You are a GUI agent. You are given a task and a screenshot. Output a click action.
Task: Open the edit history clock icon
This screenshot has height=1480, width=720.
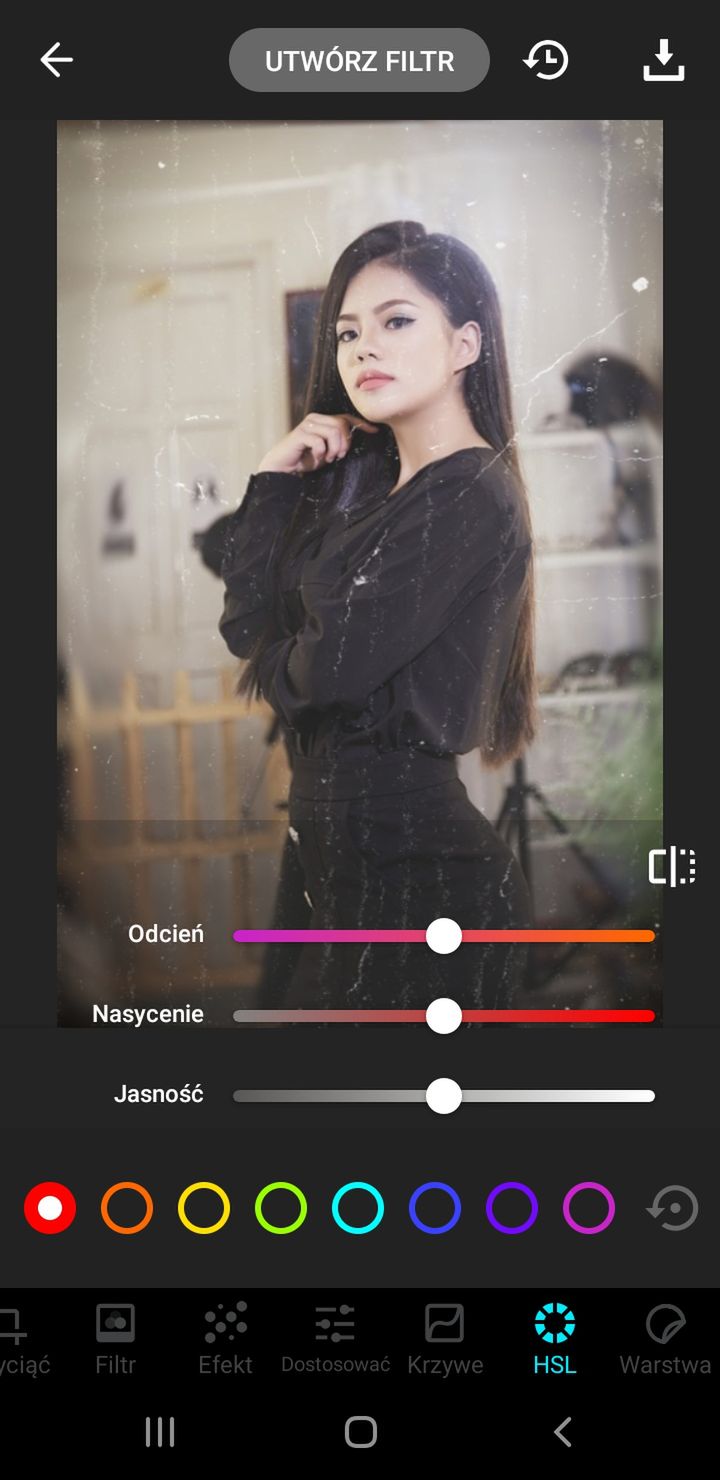click(x=546, y=60)
